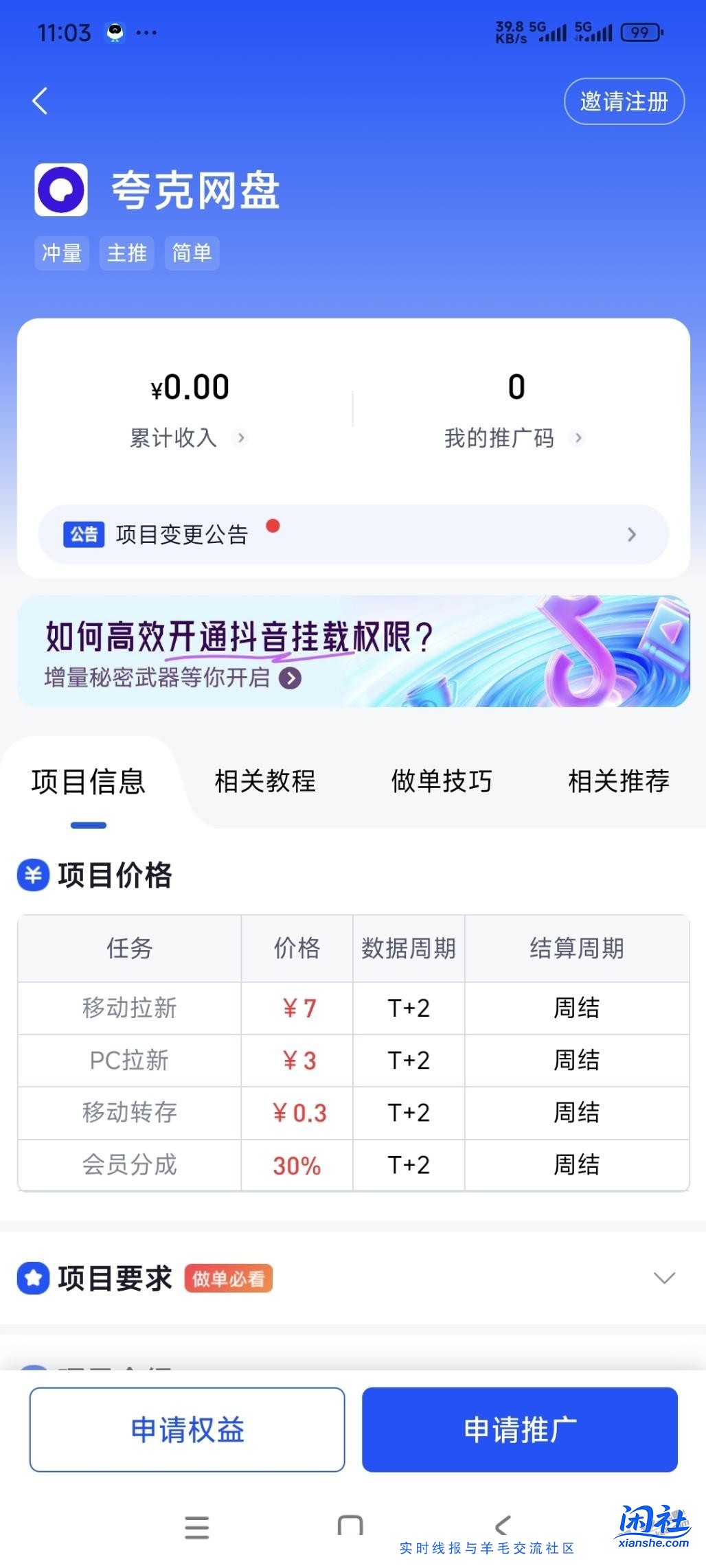Tap the blue star 项目要求 icon
The height and width of the screenshot is (1568, 706).
coord(34,1278)
